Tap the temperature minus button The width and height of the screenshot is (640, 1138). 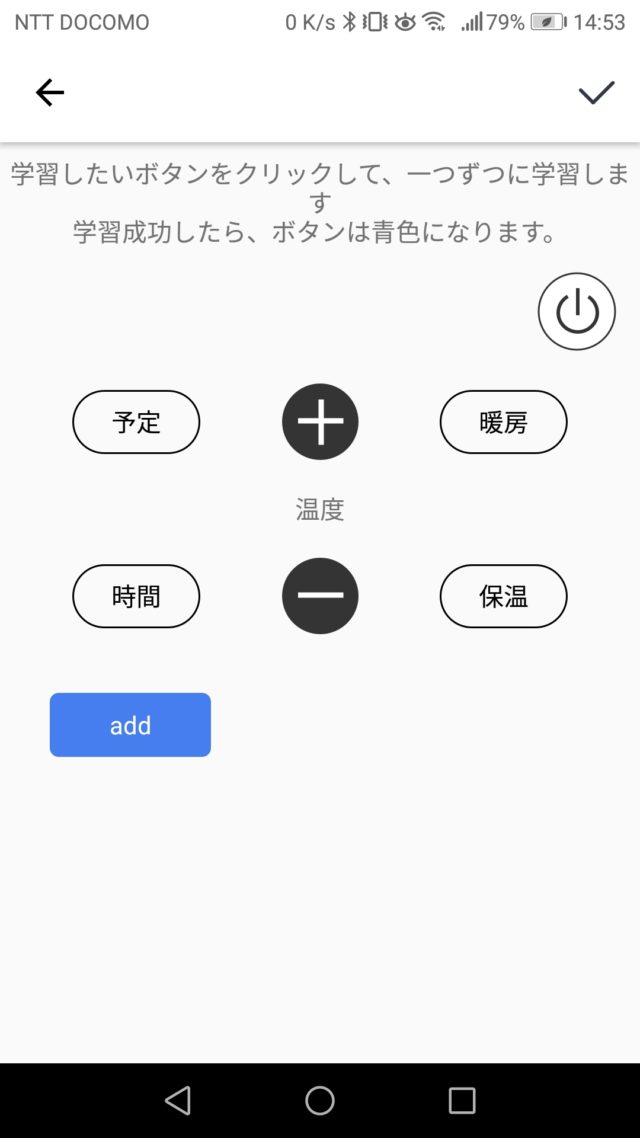[320, 596]
